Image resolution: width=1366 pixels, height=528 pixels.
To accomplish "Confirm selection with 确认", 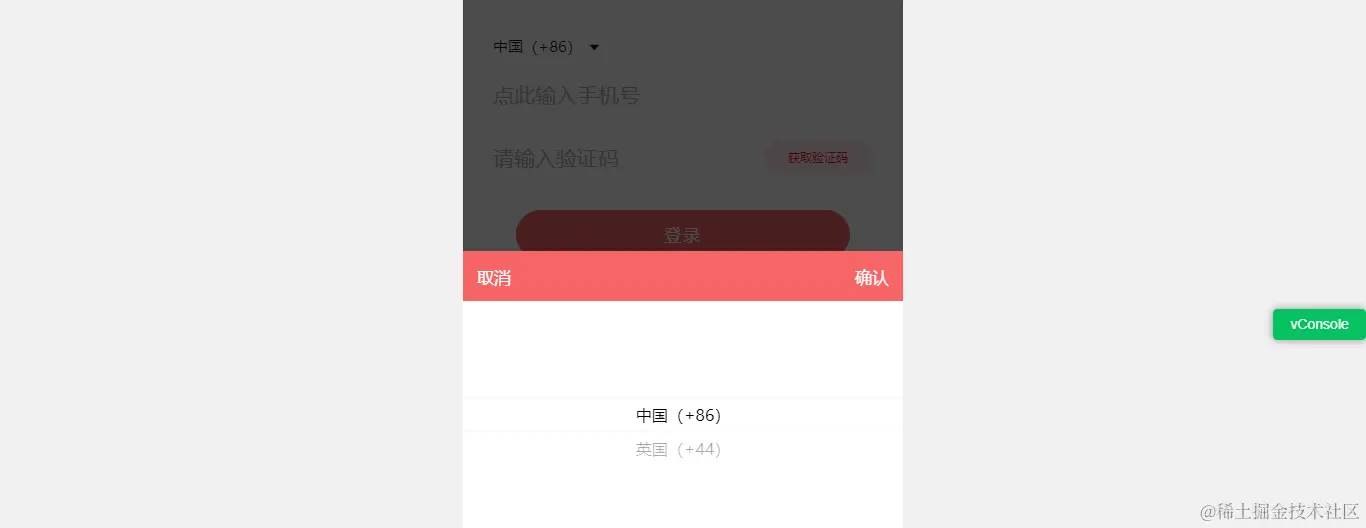I will click(871, 278).
